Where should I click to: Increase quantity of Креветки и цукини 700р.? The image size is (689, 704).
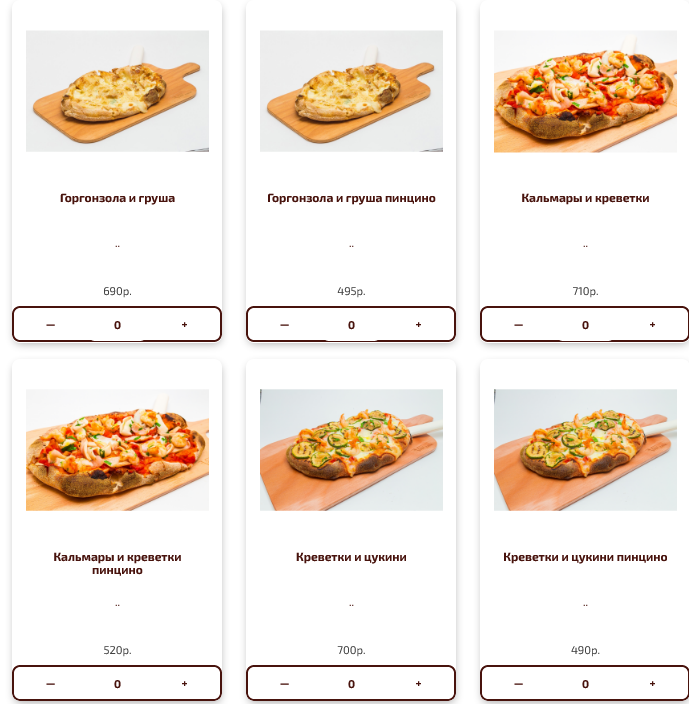[x=418, y=684]
